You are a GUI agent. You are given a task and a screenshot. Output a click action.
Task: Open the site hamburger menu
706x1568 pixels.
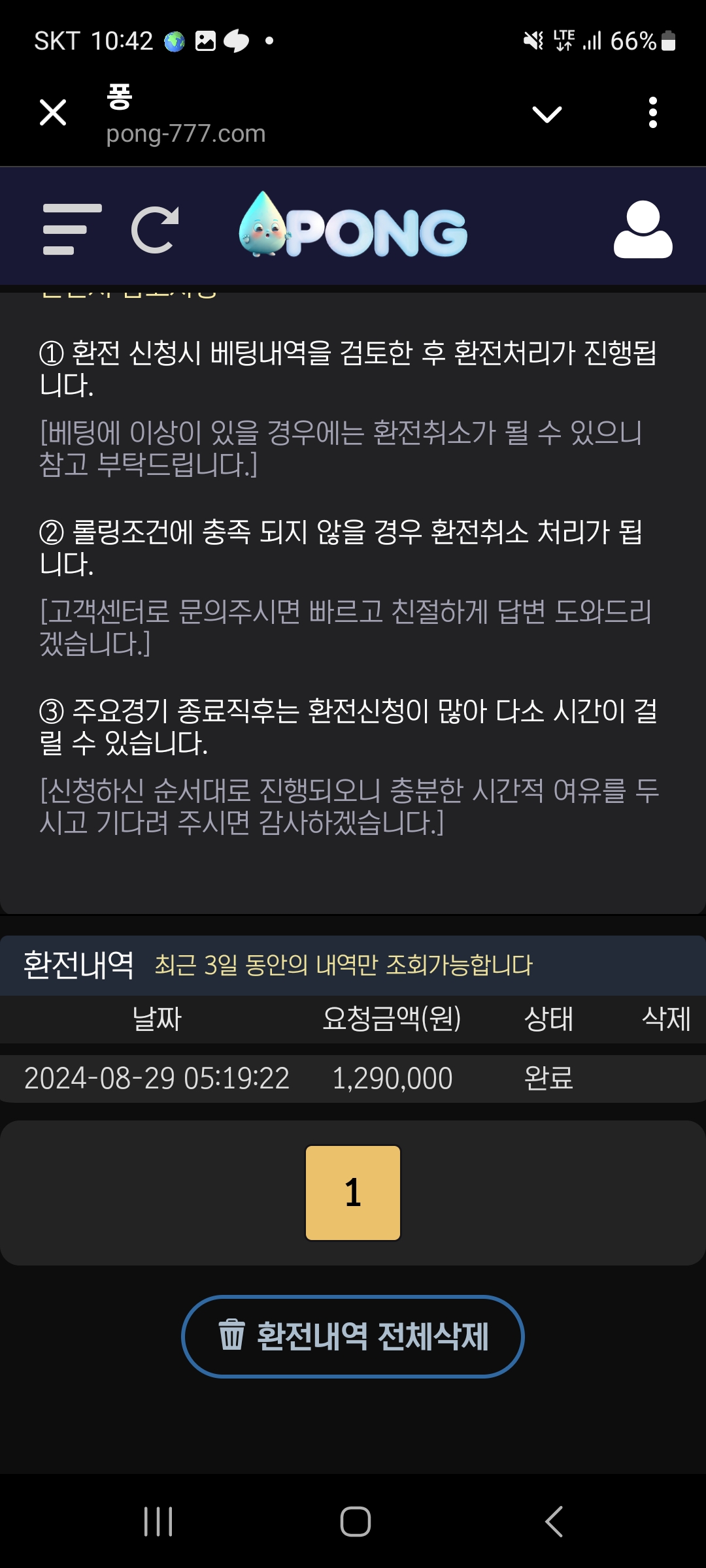(x=72, y=229)
